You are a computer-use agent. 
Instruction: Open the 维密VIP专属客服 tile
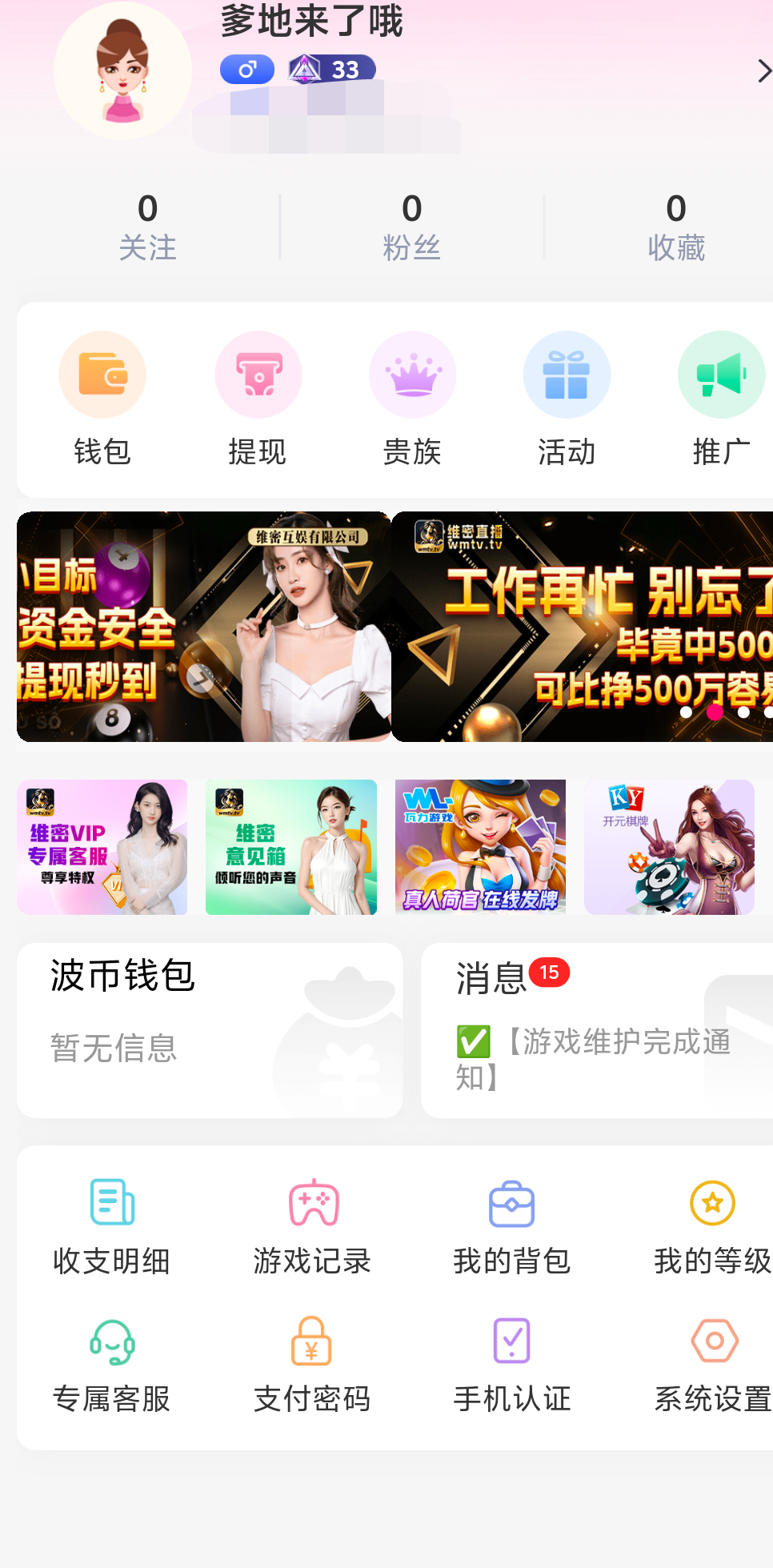102,847
